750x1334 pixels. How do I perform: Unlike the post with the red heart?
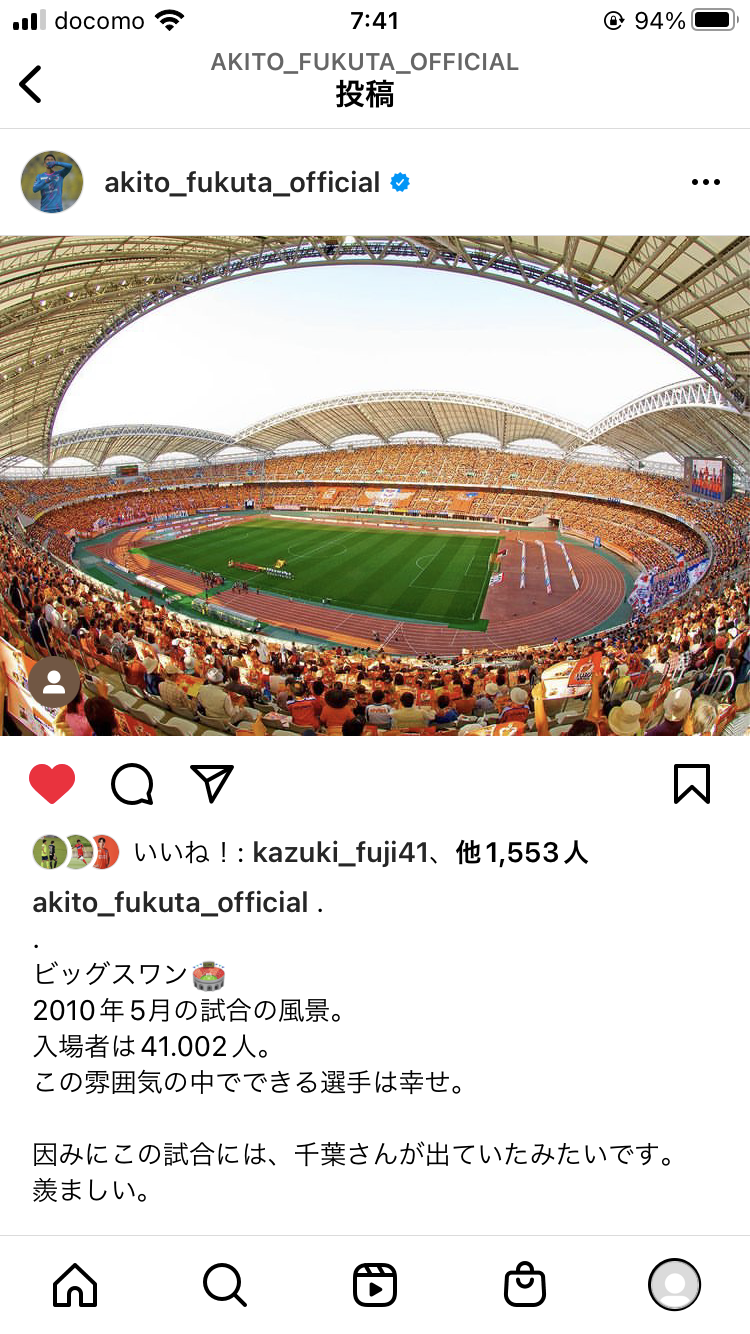(52, 784)
